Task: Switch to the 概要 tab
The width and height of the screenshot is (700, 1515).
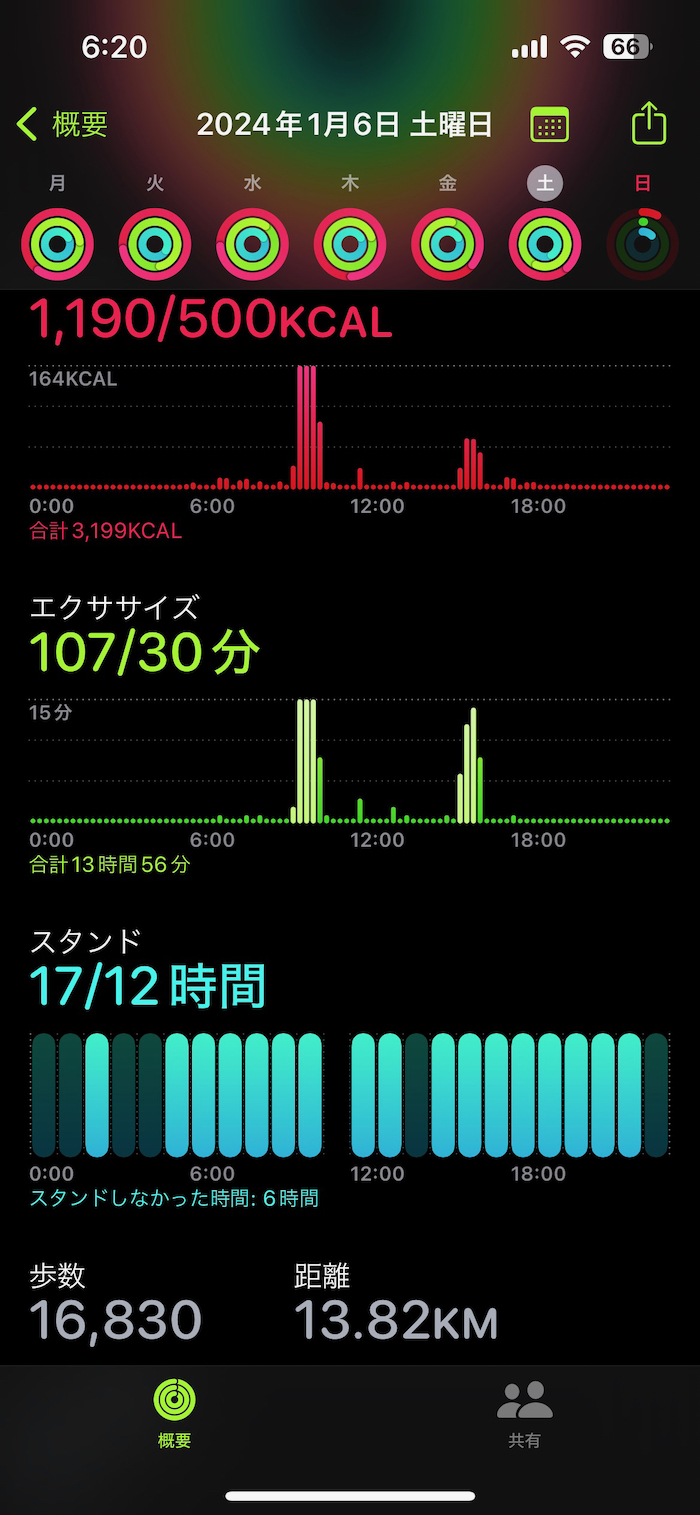Action: point(174,1413)
